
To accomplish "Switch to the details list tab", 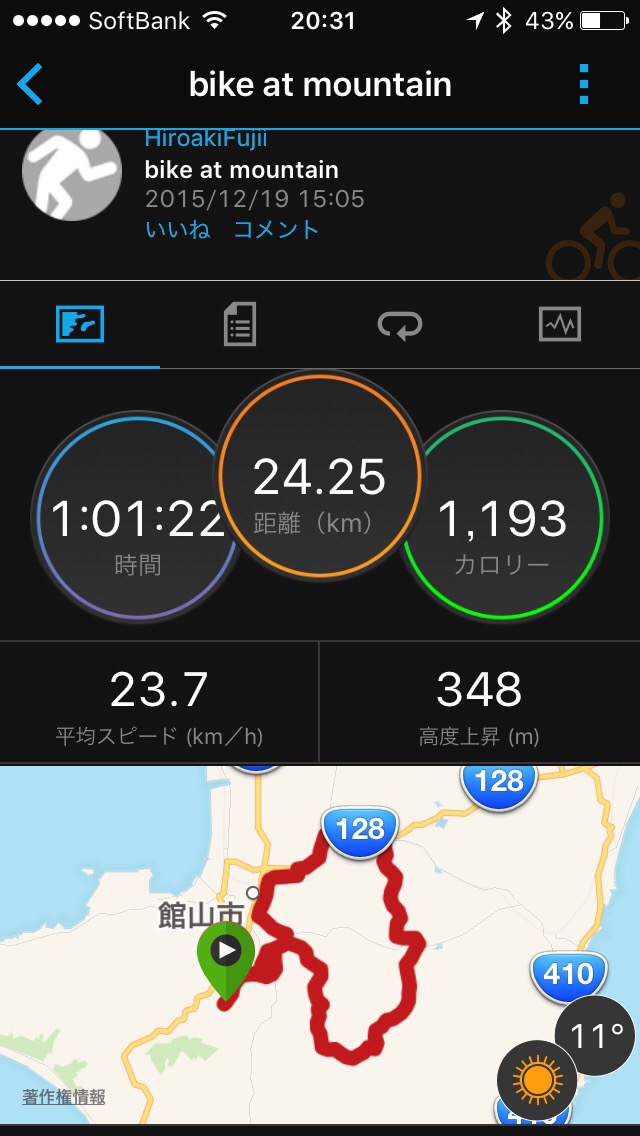I will point(240,325).
